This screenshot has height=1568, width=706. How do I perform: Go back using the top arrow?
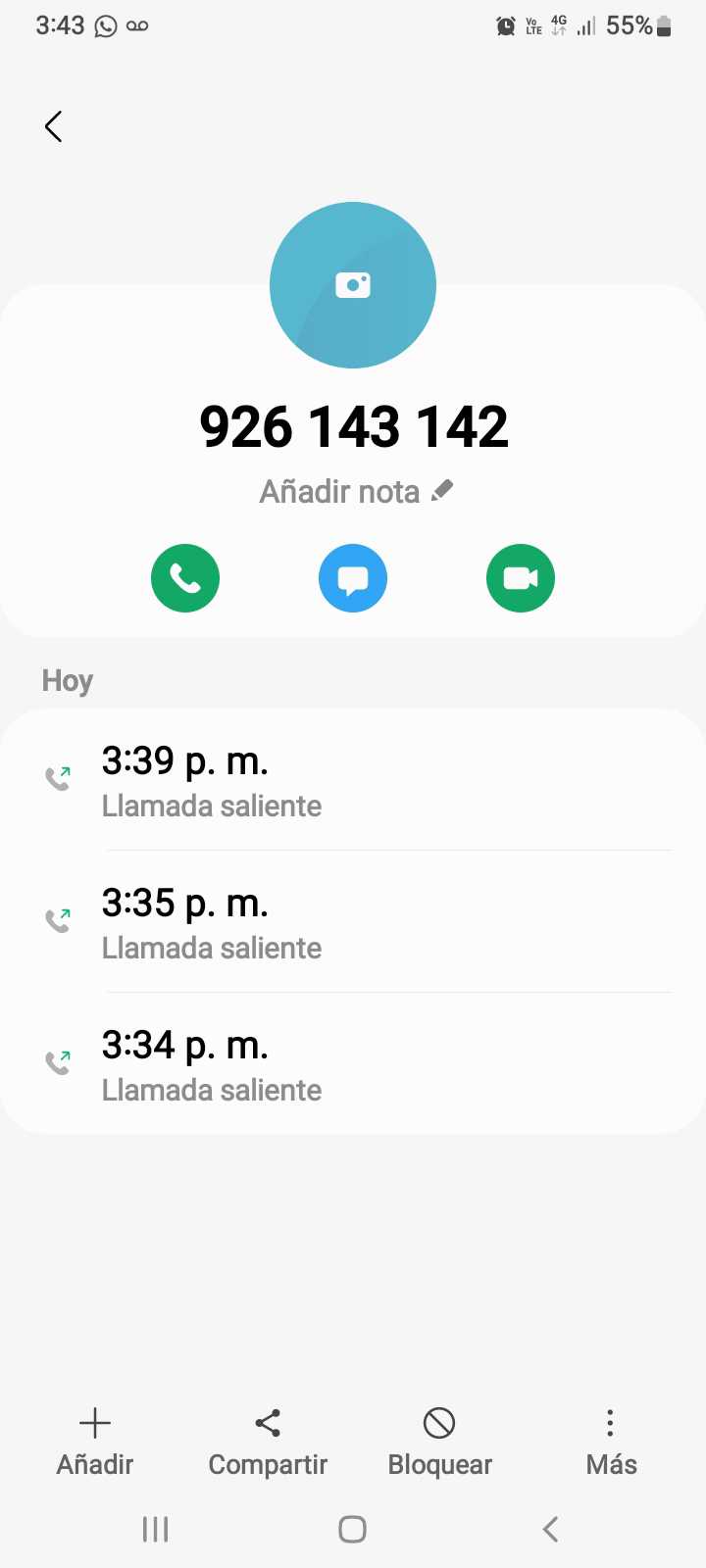(54, 126)
